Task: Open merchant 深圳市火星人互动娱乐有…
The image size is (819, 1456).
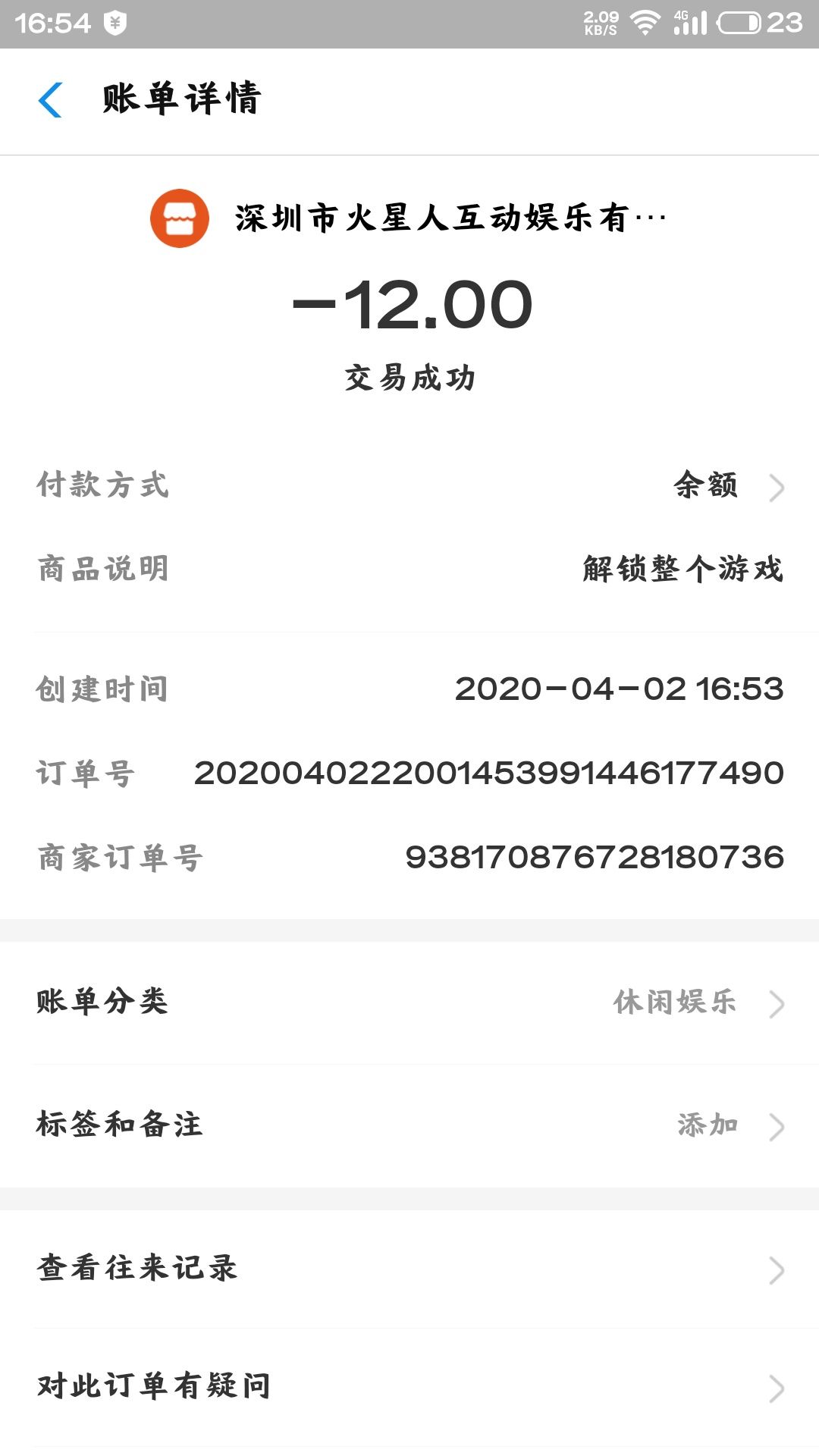Action: click(409, 218)
